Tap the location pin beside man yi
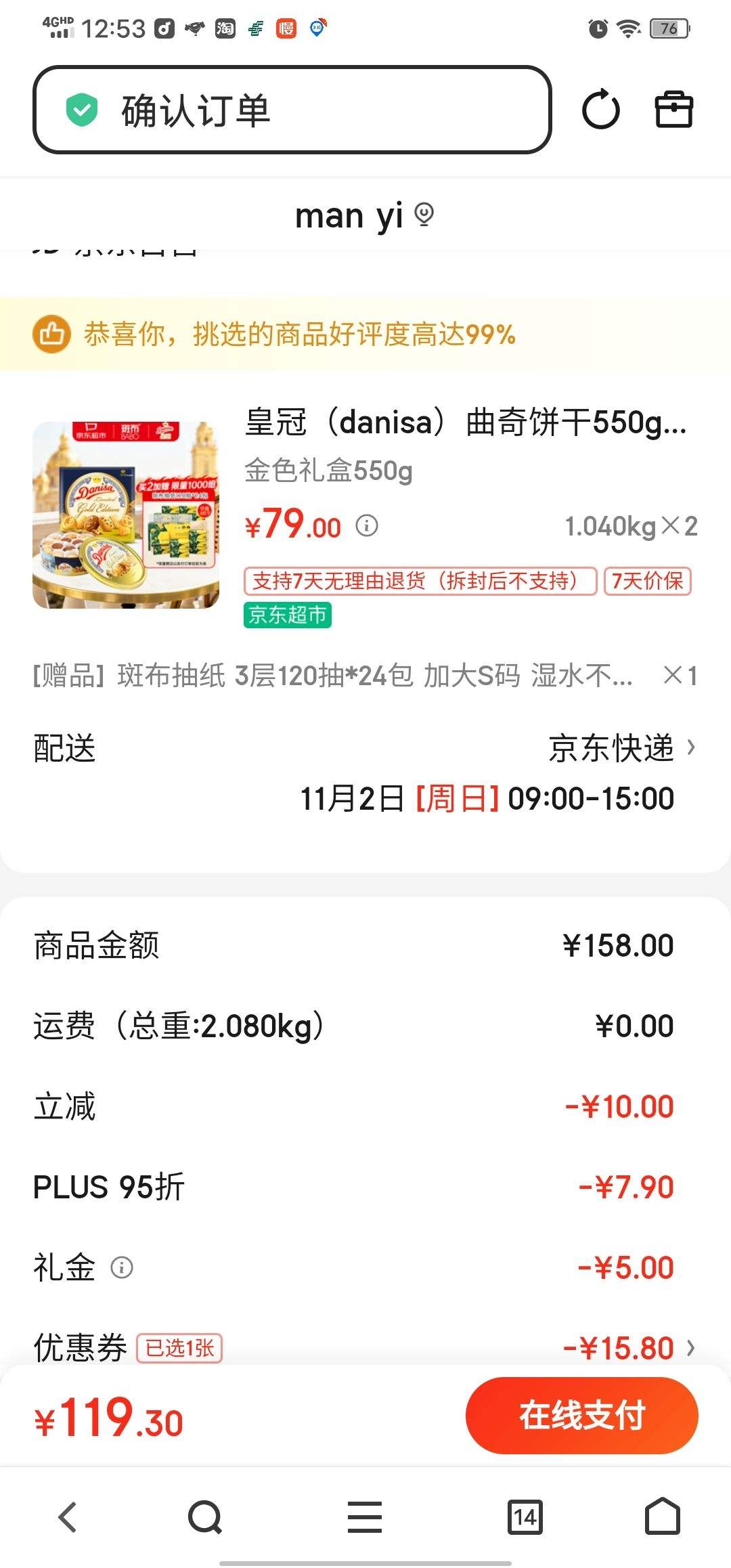The image size is (731, 1568). pyautogui.click(x=423, y=215)
